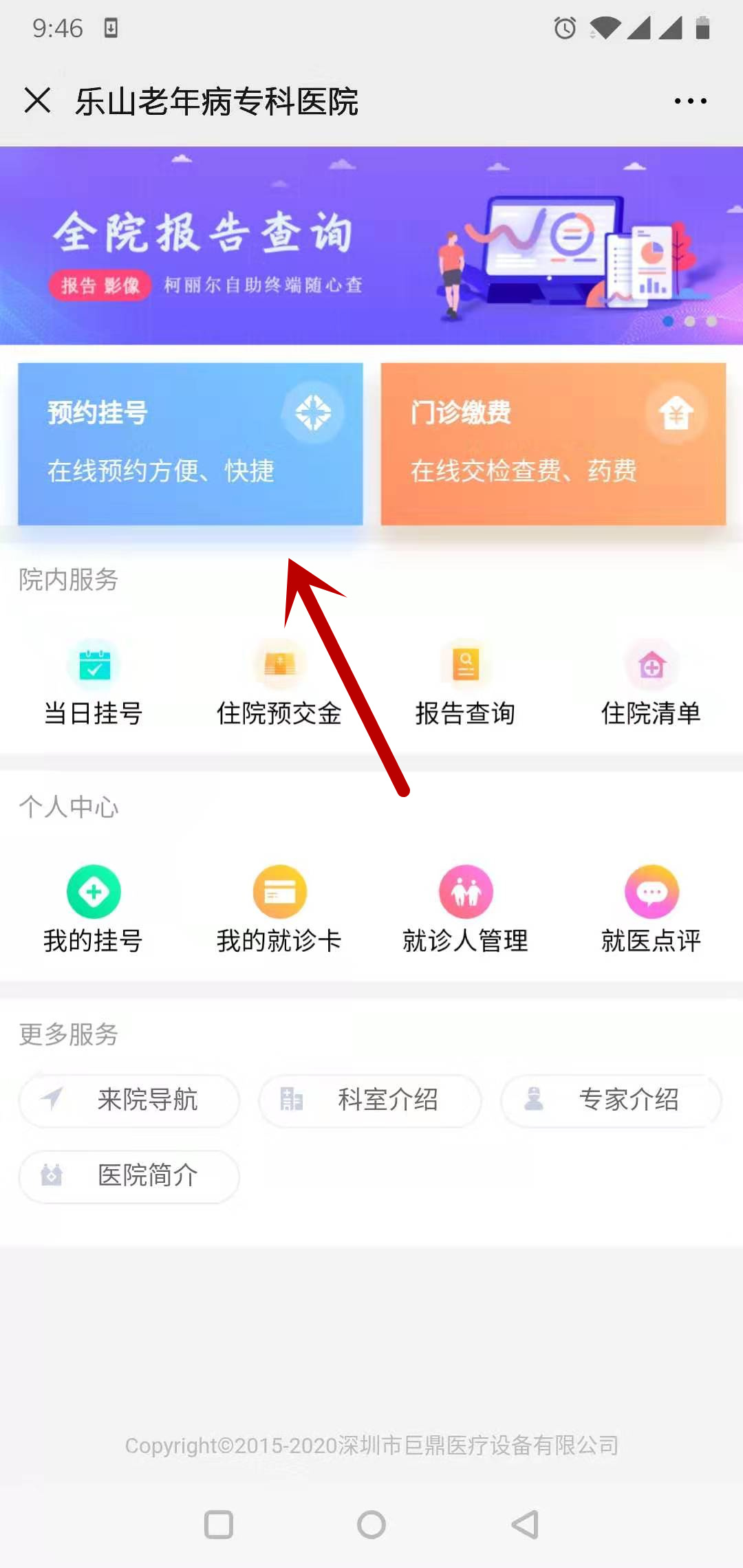Image resolution: width=743 pixels, height=1568 pixels.
Task: Open 医院简介 hospital overview
Action: [x=129, y=1176]
